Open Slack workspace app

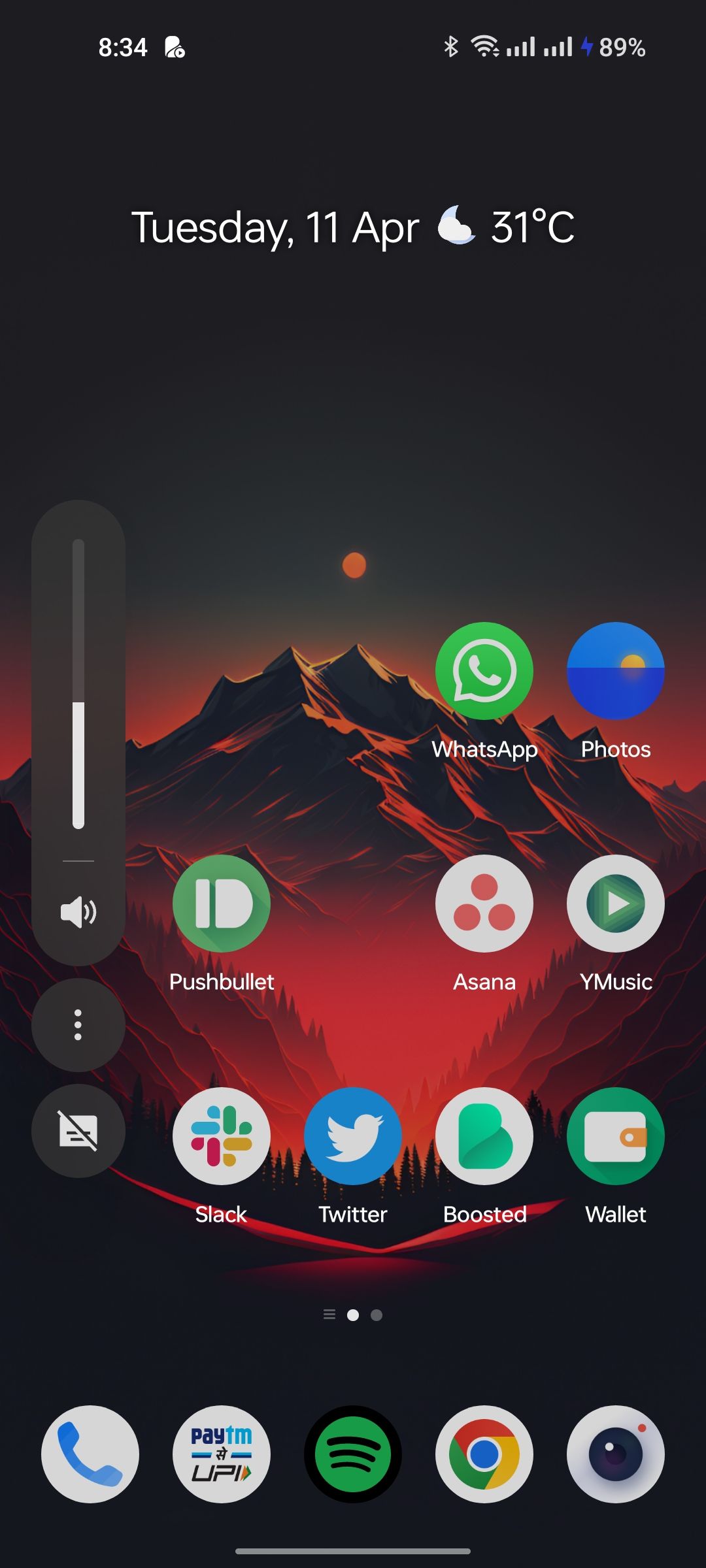(221, 1136)
